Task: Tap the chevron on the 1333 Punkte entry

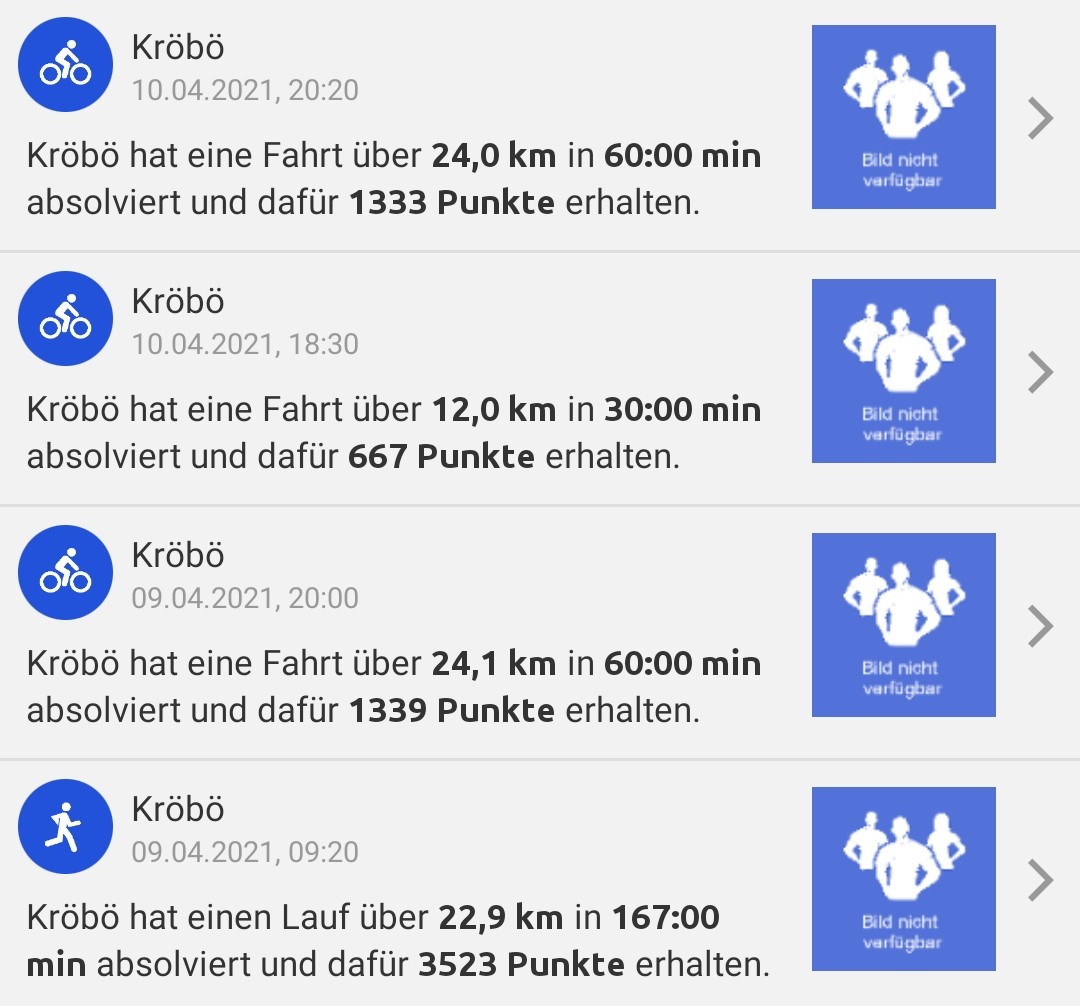Action: (x=1041, y=119)
